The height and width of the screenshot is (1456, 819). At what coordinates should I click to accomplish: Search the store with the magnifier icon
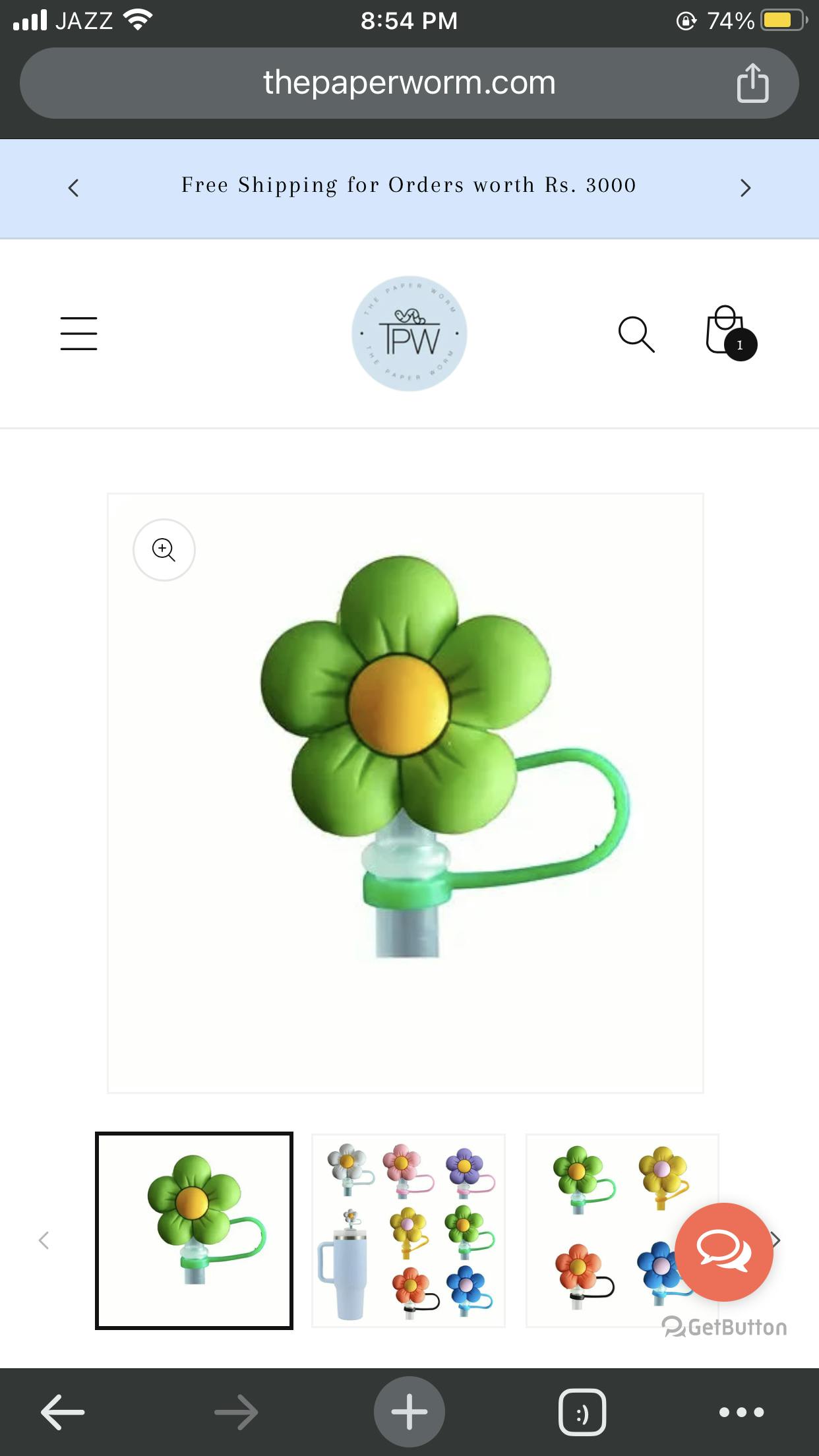[x=636, y=334]
